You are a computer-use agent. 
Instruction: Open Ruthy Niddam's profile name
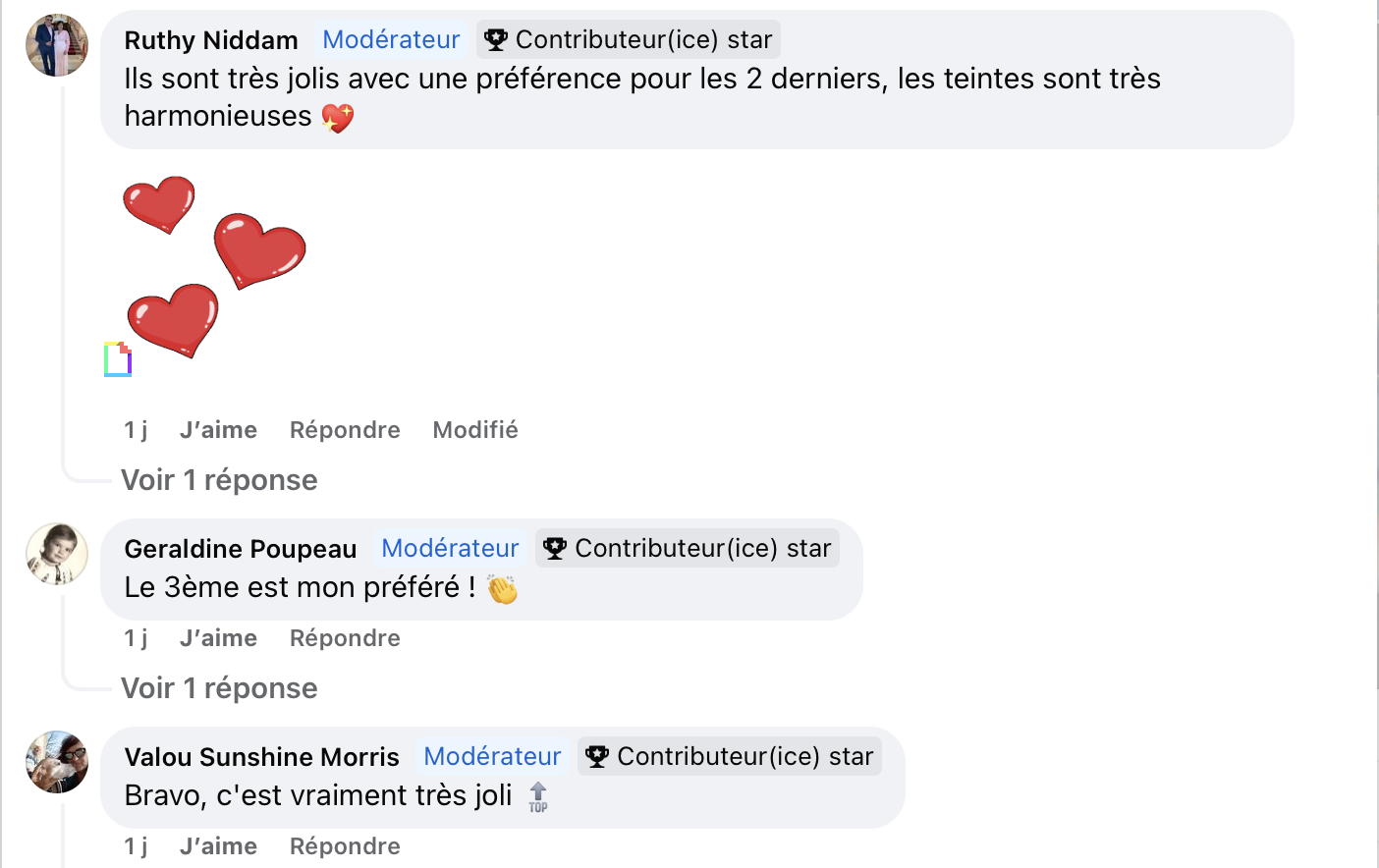point(210,40)
